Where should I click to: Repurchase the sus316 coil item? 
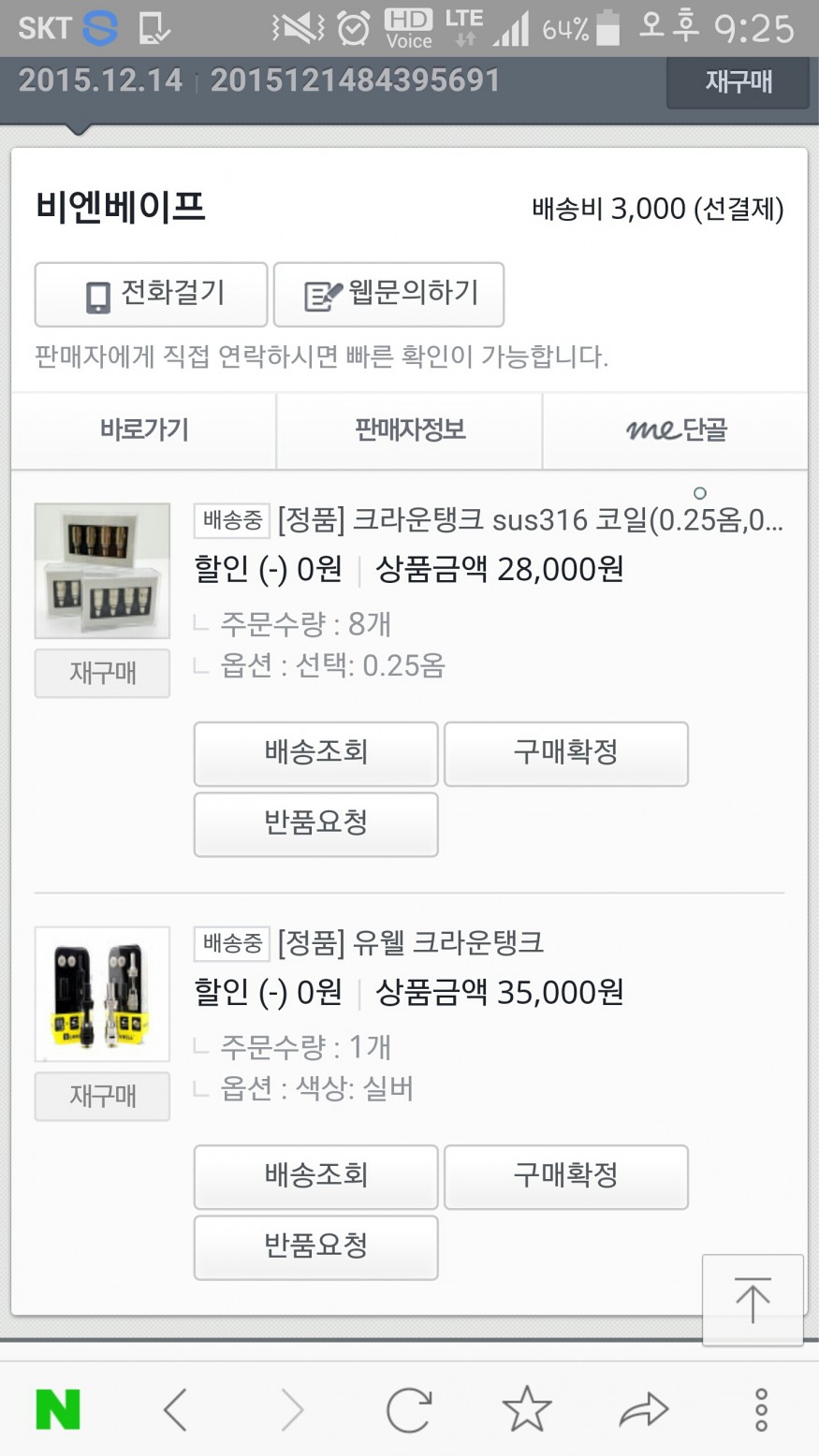[x=102, y=673]
